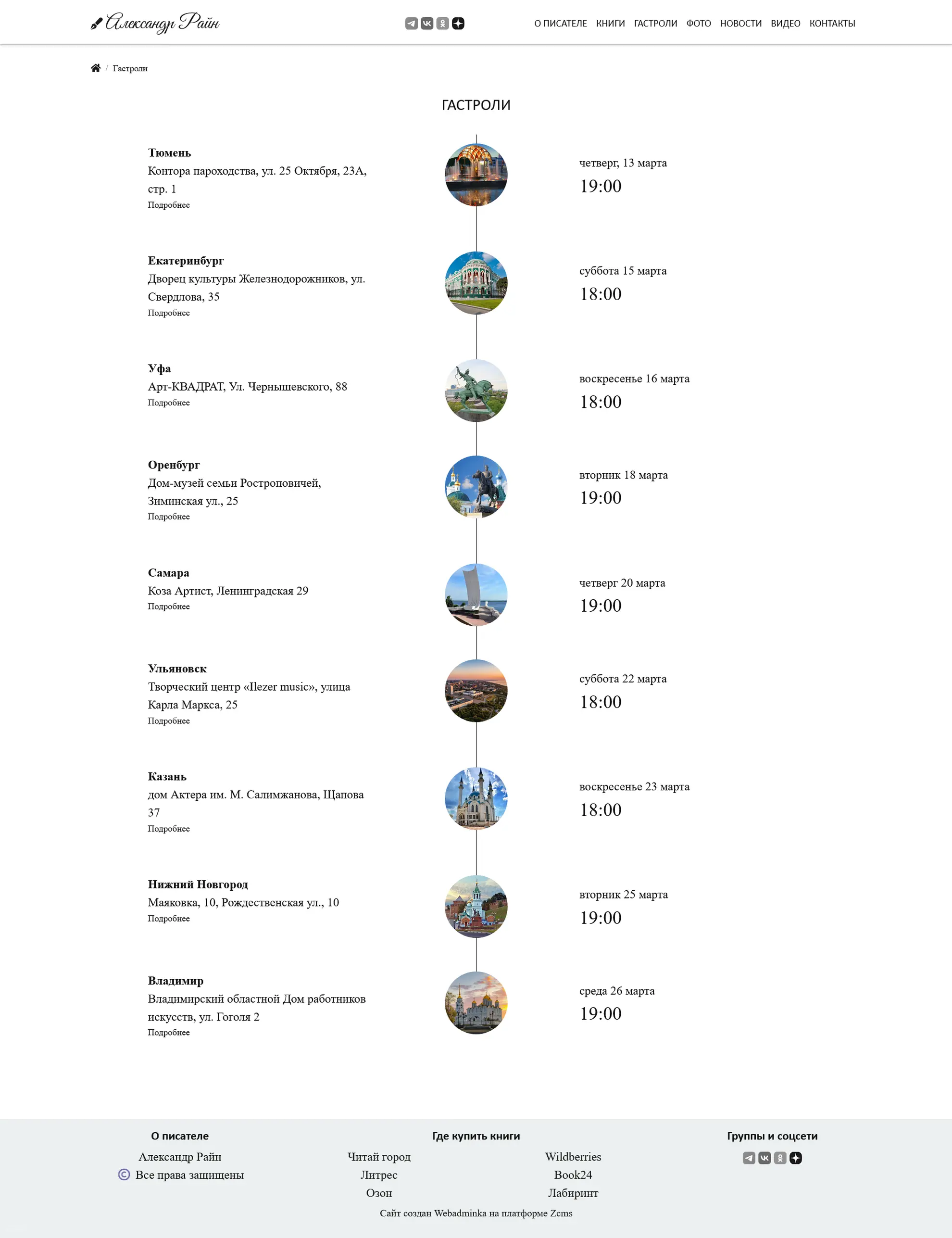See Подробнее under Казань
The height and width of the screenshot is (1238, 952).
click(x=169, y=829)
